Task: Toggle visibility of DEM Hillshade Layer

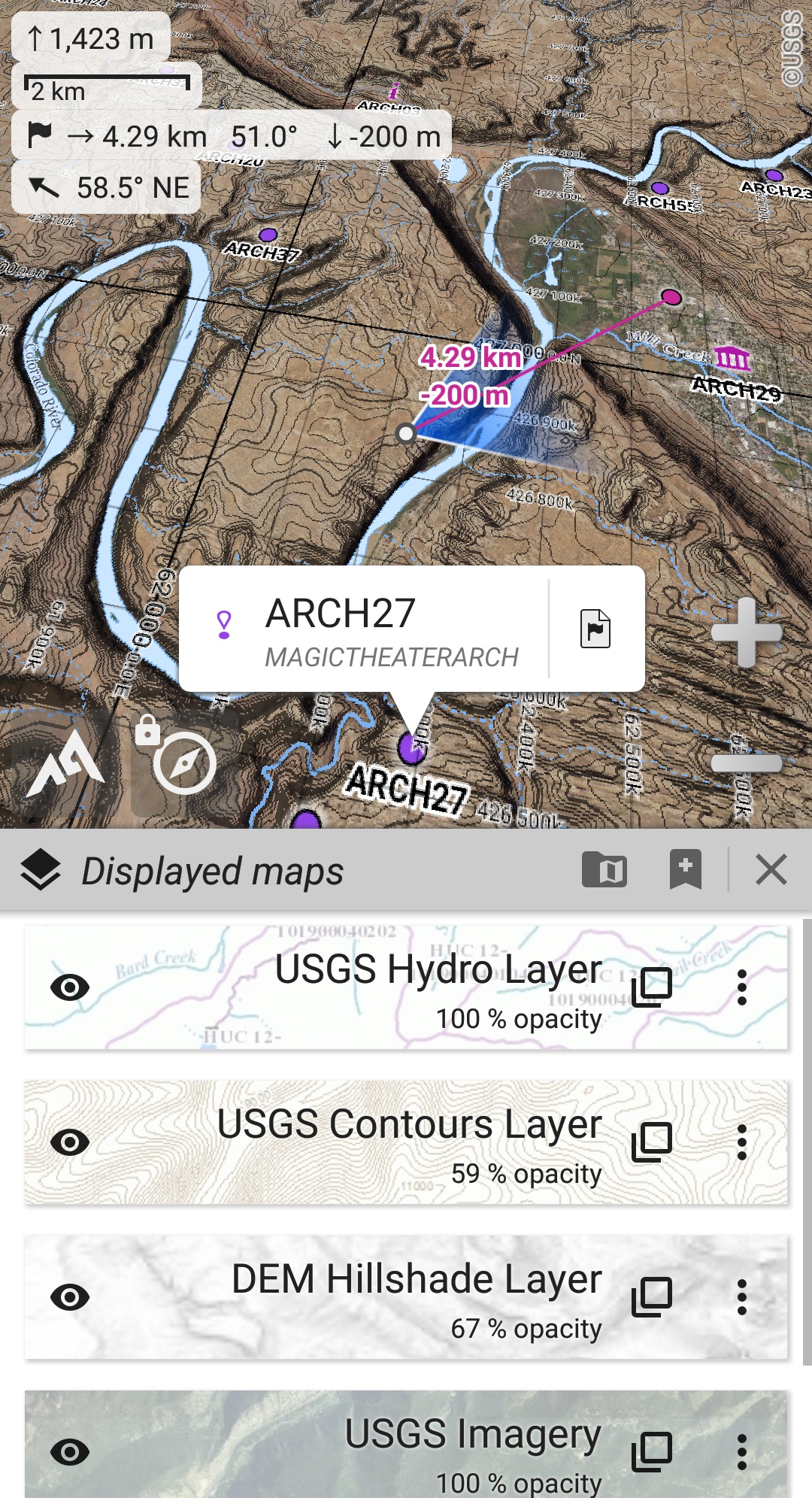Action: pyautogui.click(x=70, y=1297)
